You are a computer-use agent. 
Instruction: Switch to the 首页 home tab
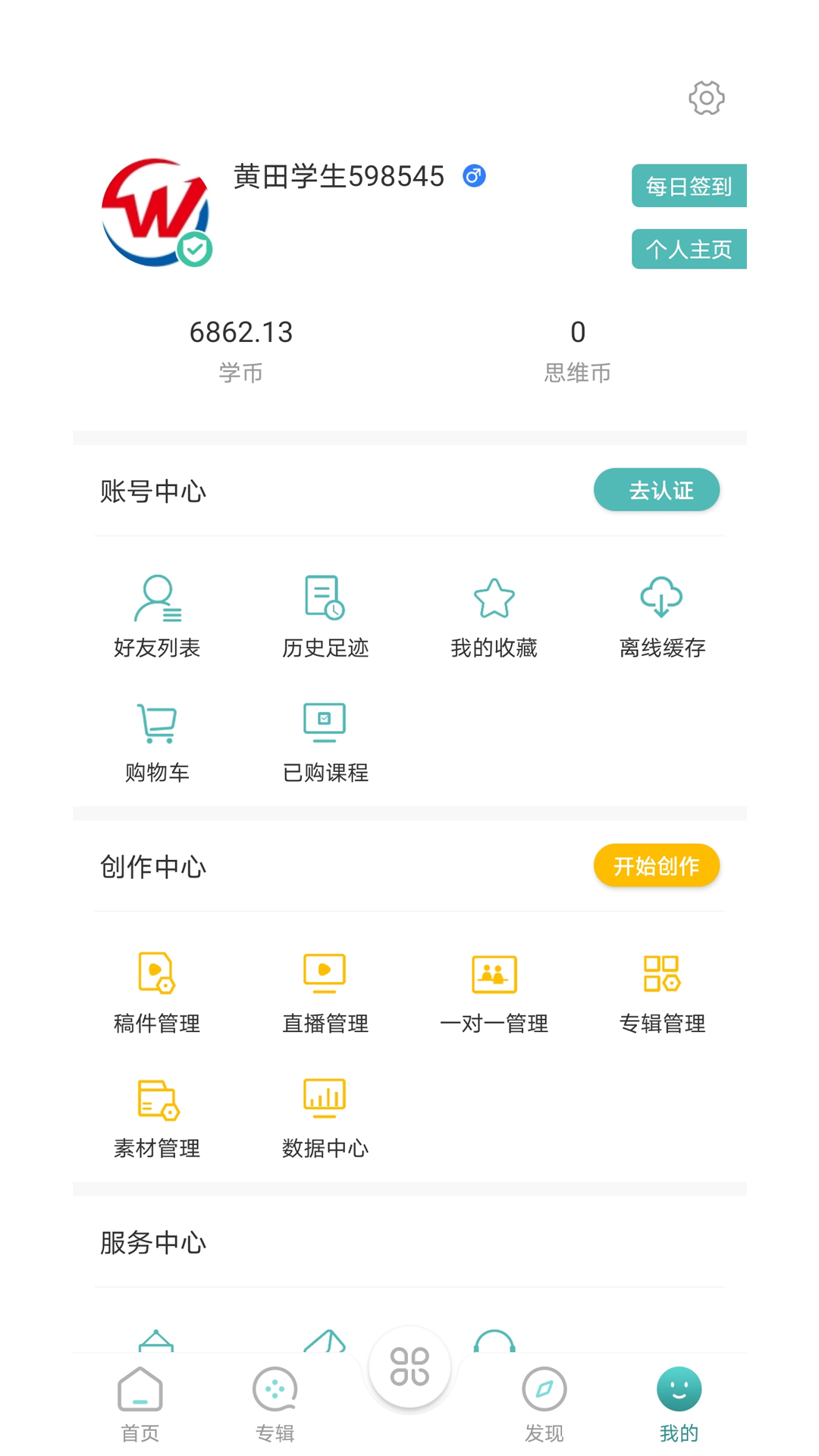140,1403
